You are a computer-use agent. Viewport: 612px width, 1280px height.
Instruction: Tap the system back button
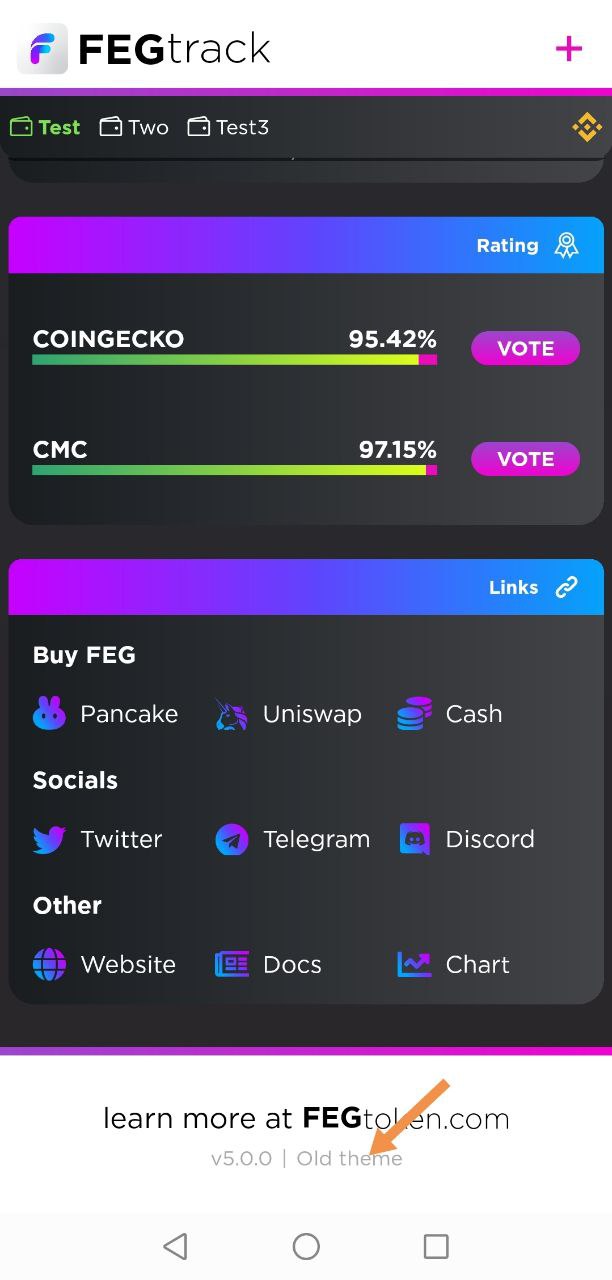coord(175,1245)
